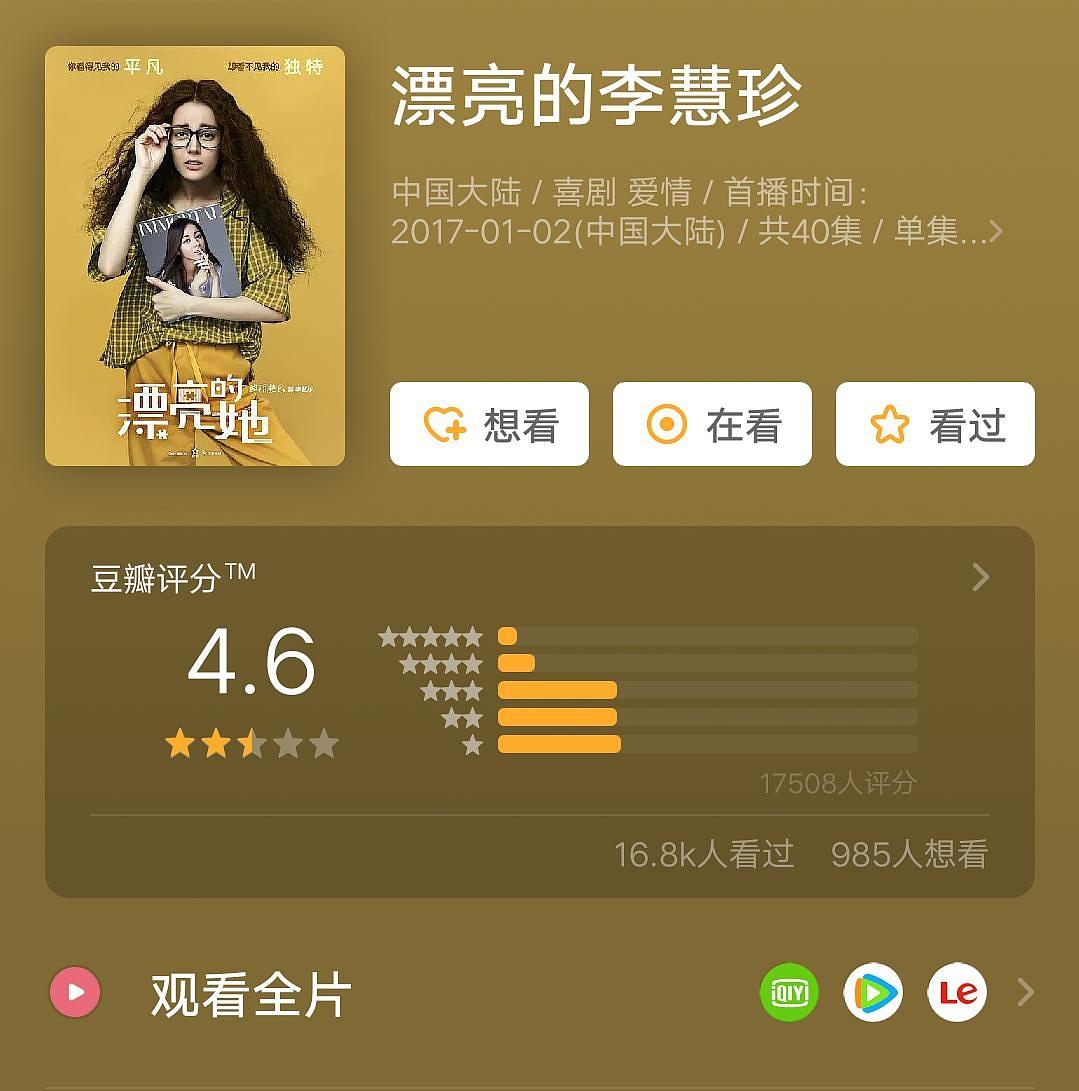Open the 17508人评分 ratings link
The image size is (1079, 1091).
(840, 784)
